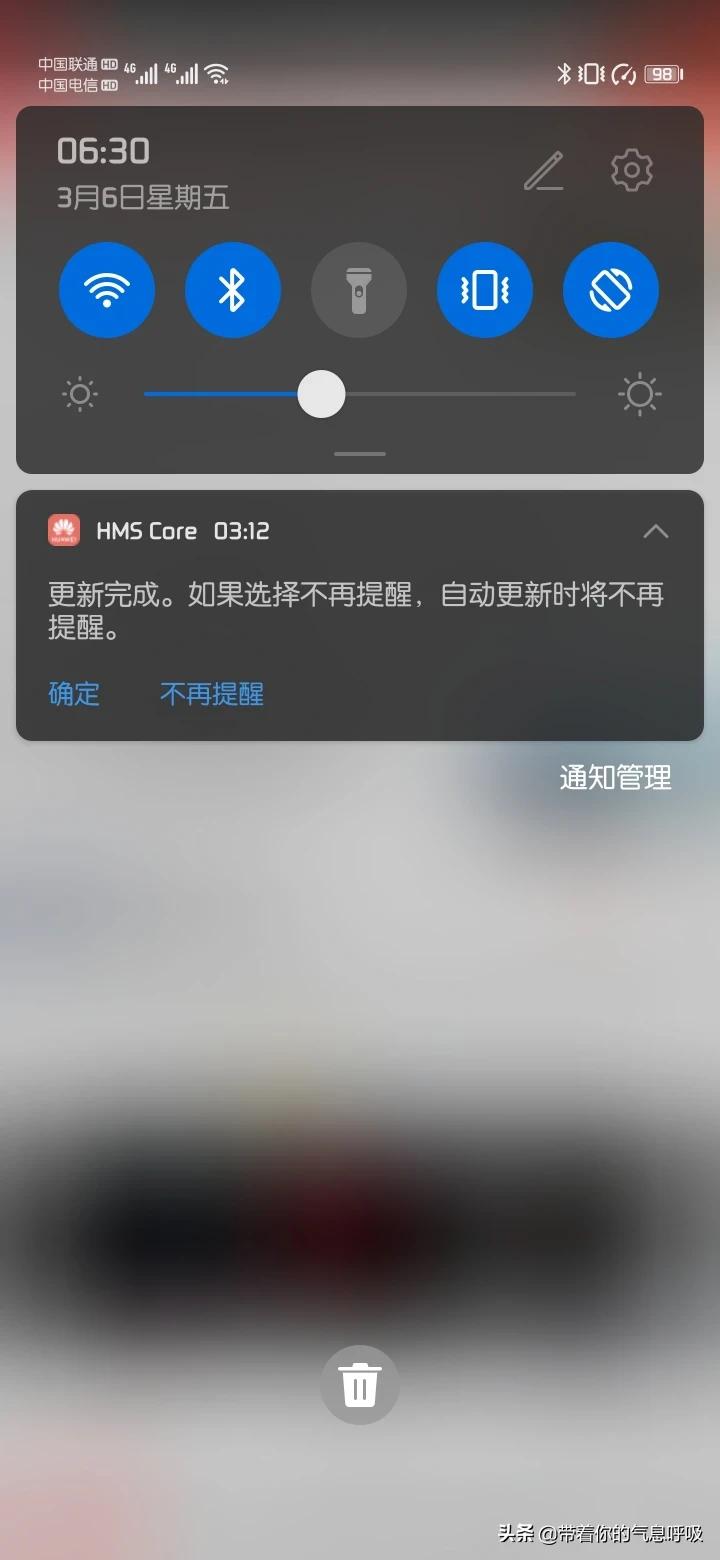Screen dimensions: 720x1560
Task: Collapse the HMS Core notification
Action: [655, 531]
